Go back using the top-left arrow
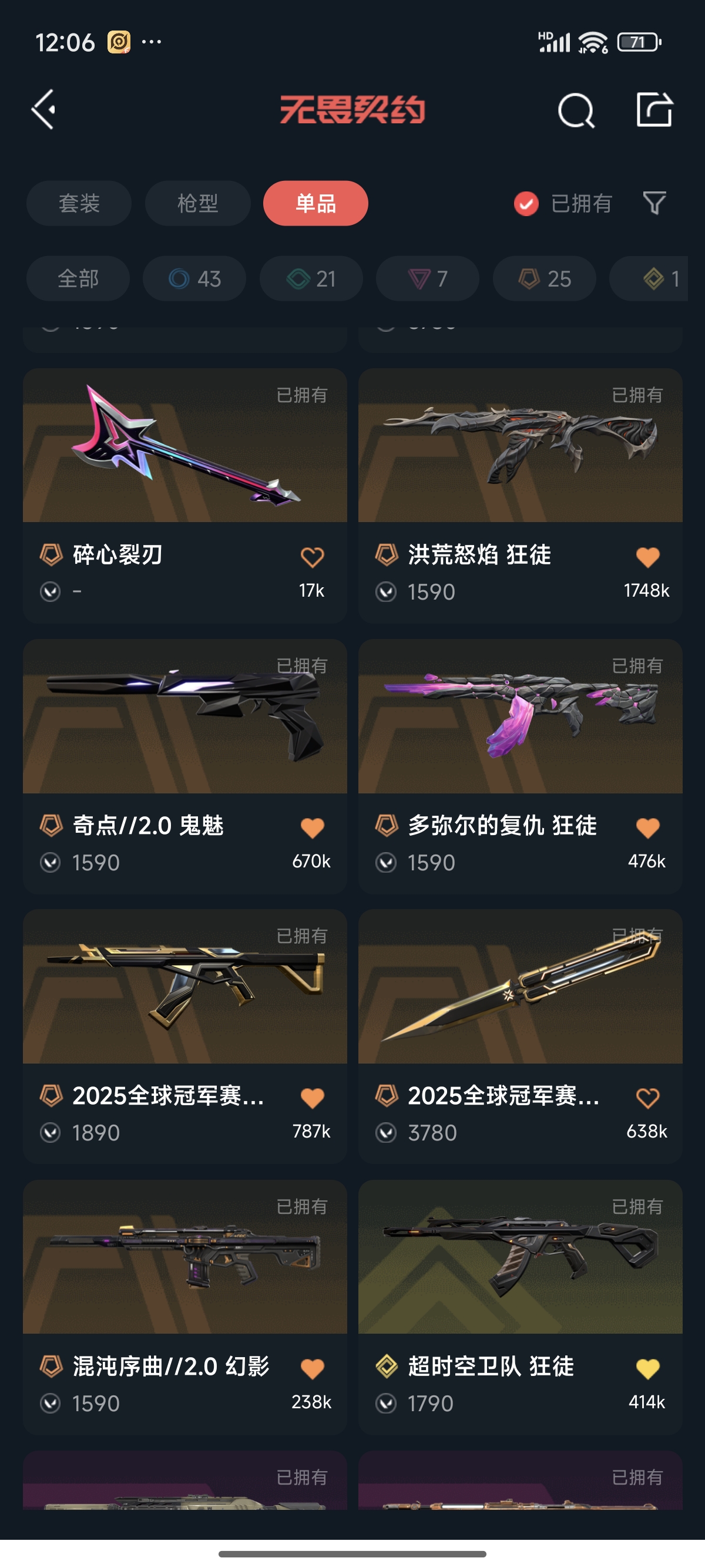 44,110
